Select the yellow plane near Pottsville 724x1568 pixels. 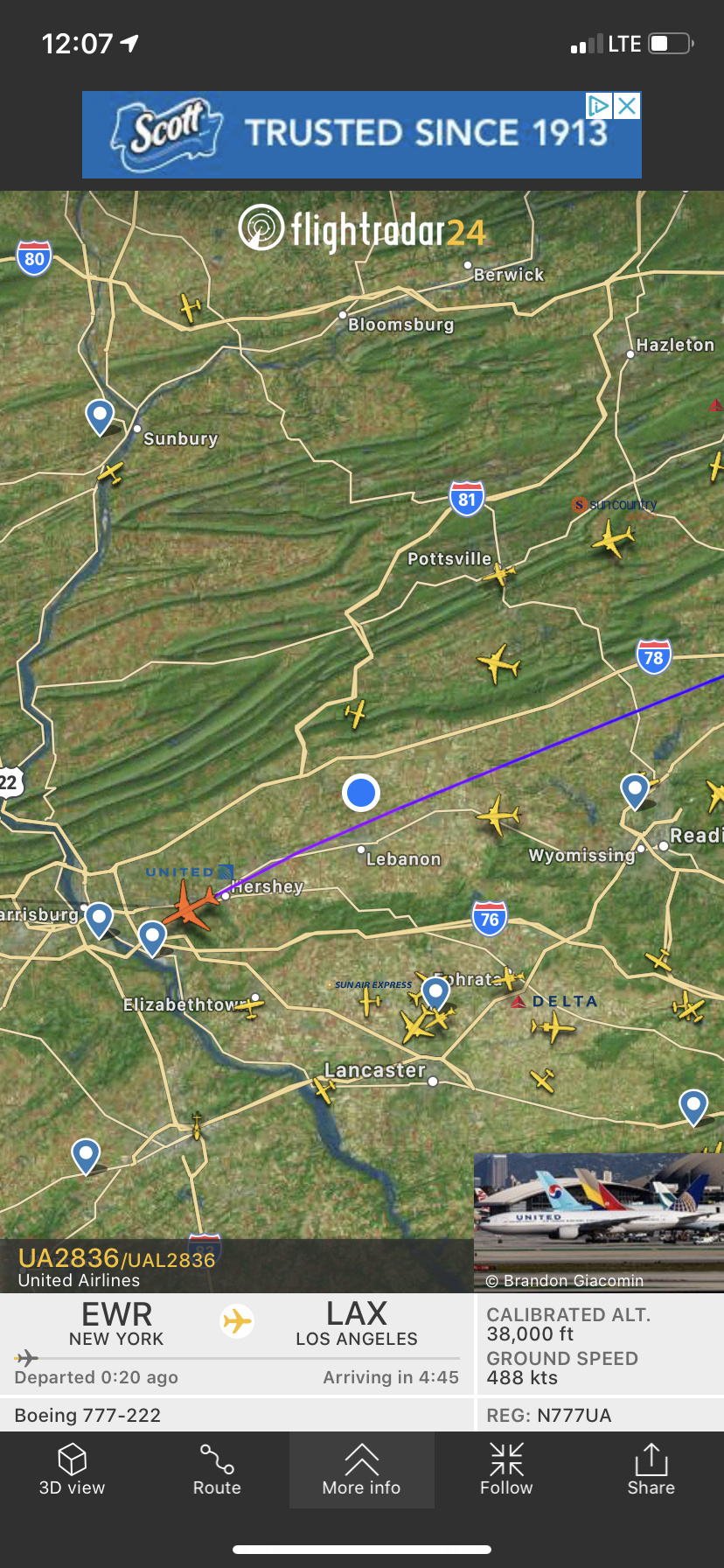tap(499, 574)
